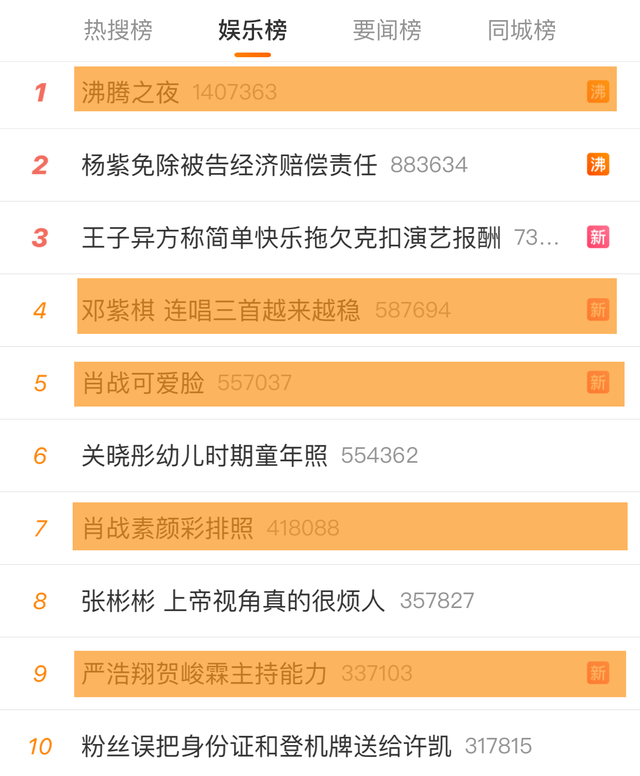Open 关晓彤幼儿时期童年照 topic
The width and height of the screenshot is (640, 776).
[204, 456]
